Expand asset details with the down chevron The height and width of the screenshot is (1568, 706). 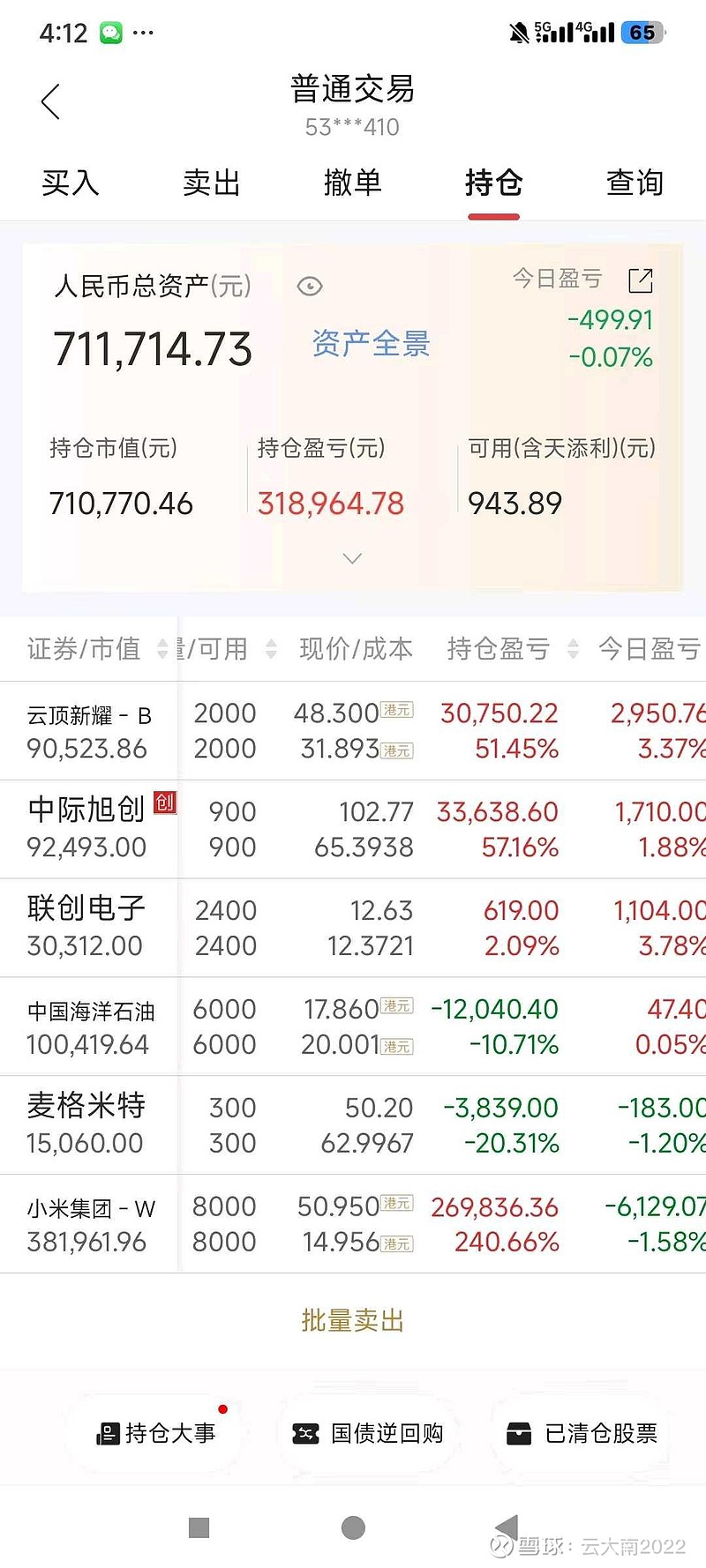[x=352, y=558]
